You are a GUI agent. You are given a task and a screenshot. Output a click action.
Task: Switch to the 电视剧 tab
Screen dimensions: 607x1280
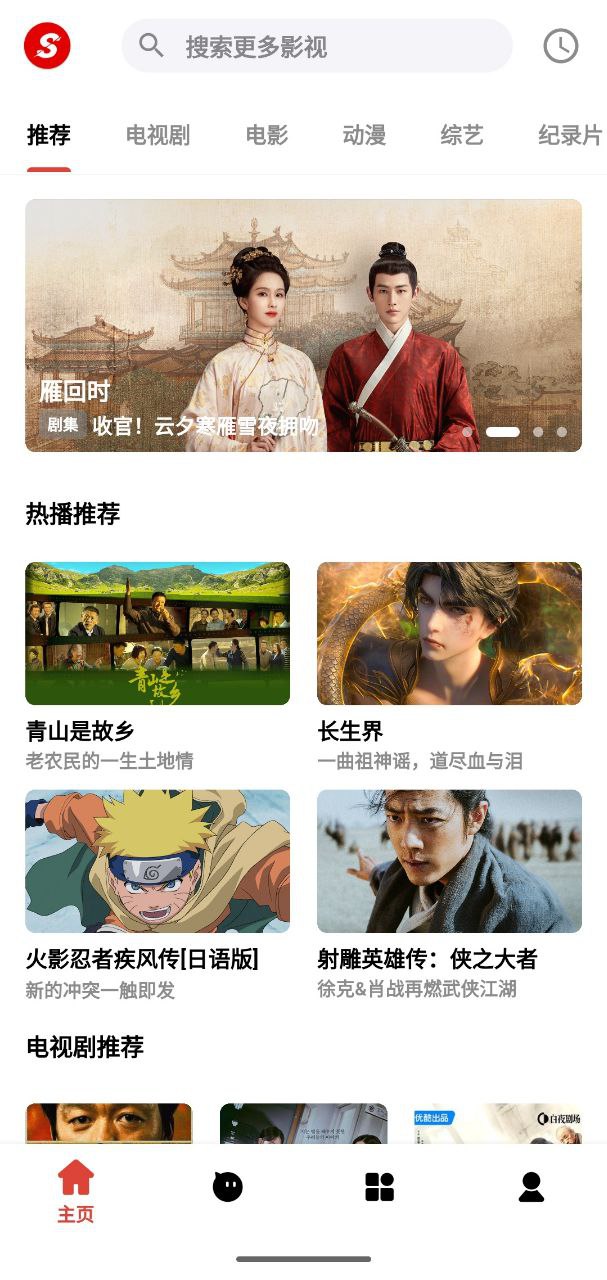point(158,135)
